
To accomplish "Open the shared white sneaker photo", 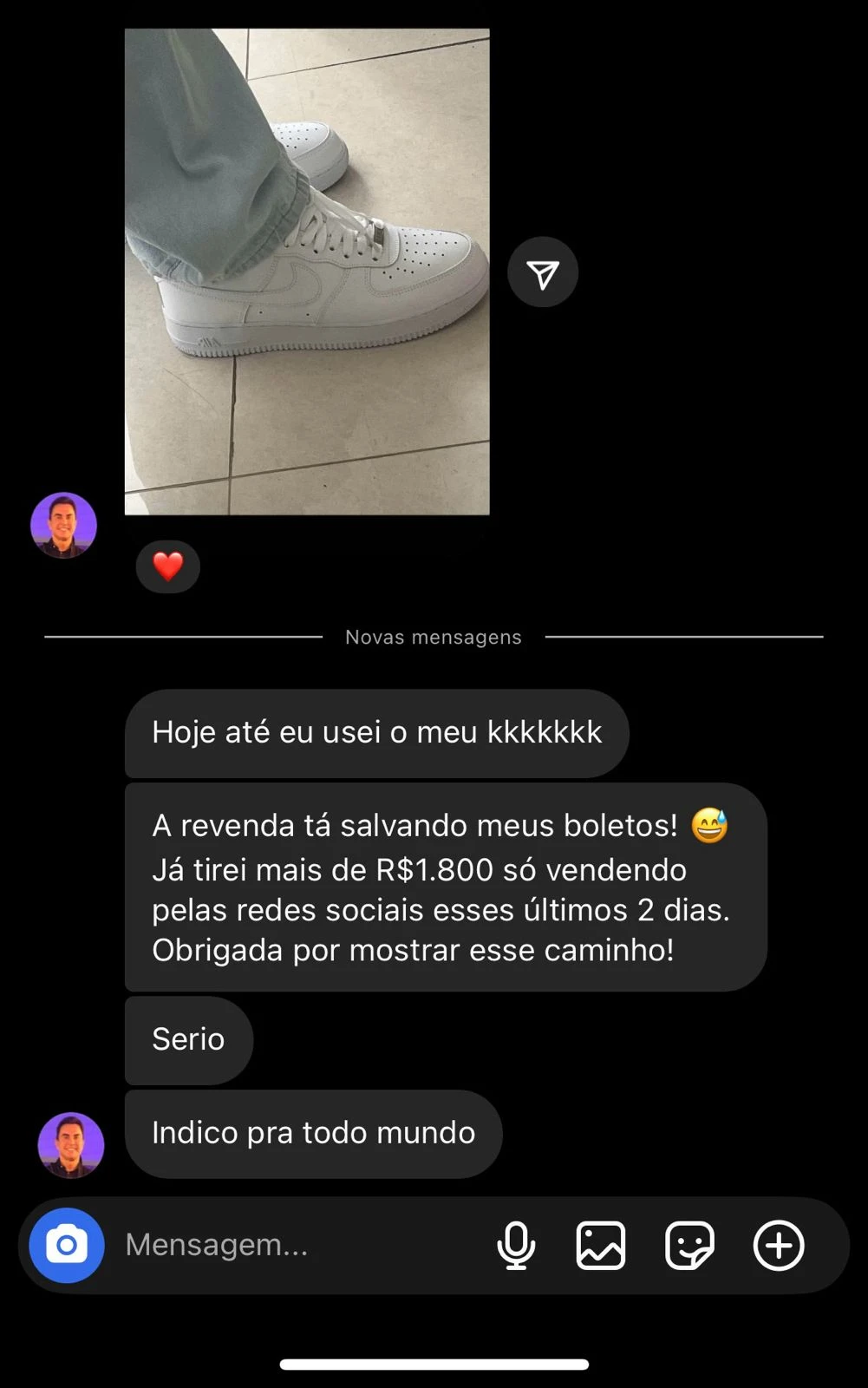I will click(307, 272).
